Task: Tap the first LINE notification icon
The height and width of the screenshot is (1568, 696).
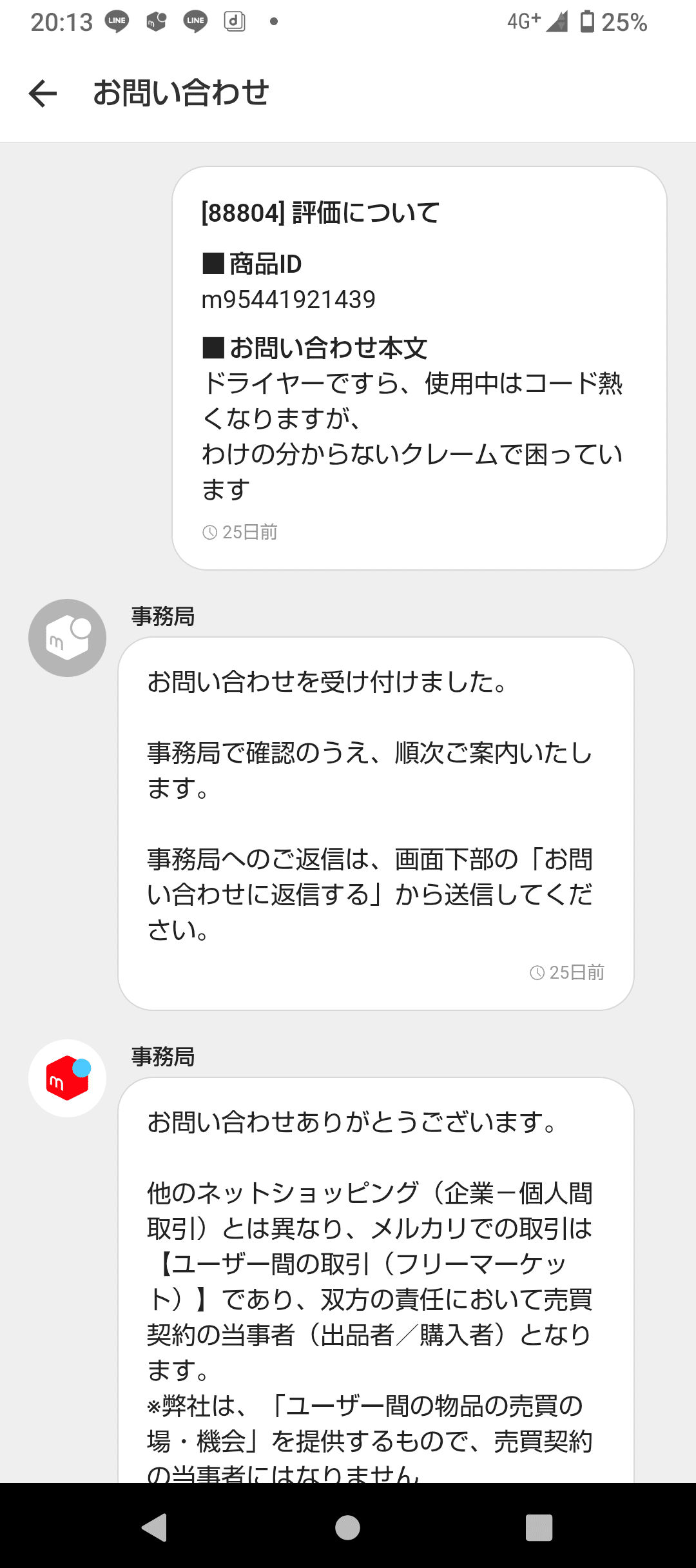Action: [116, 21]
